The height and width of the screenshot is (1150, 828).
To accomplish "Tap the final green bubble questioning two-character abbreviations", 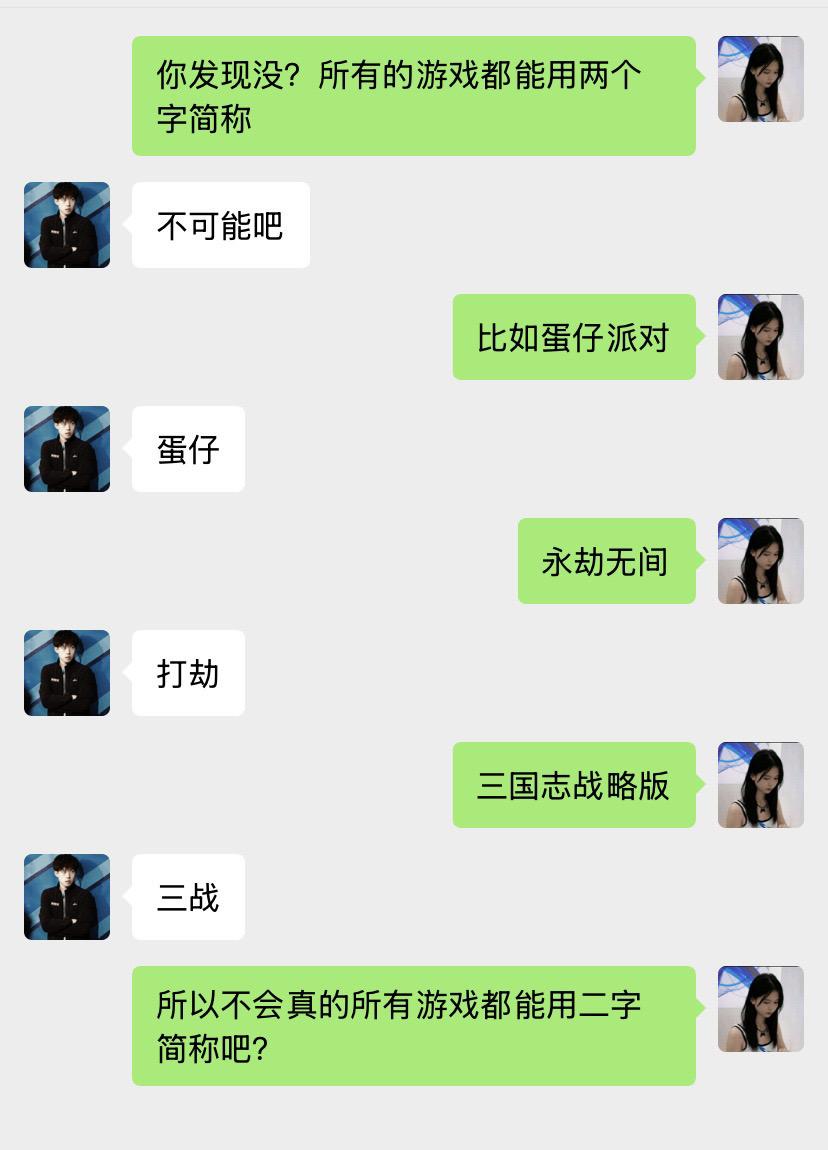I will (x=413, y=1026).
